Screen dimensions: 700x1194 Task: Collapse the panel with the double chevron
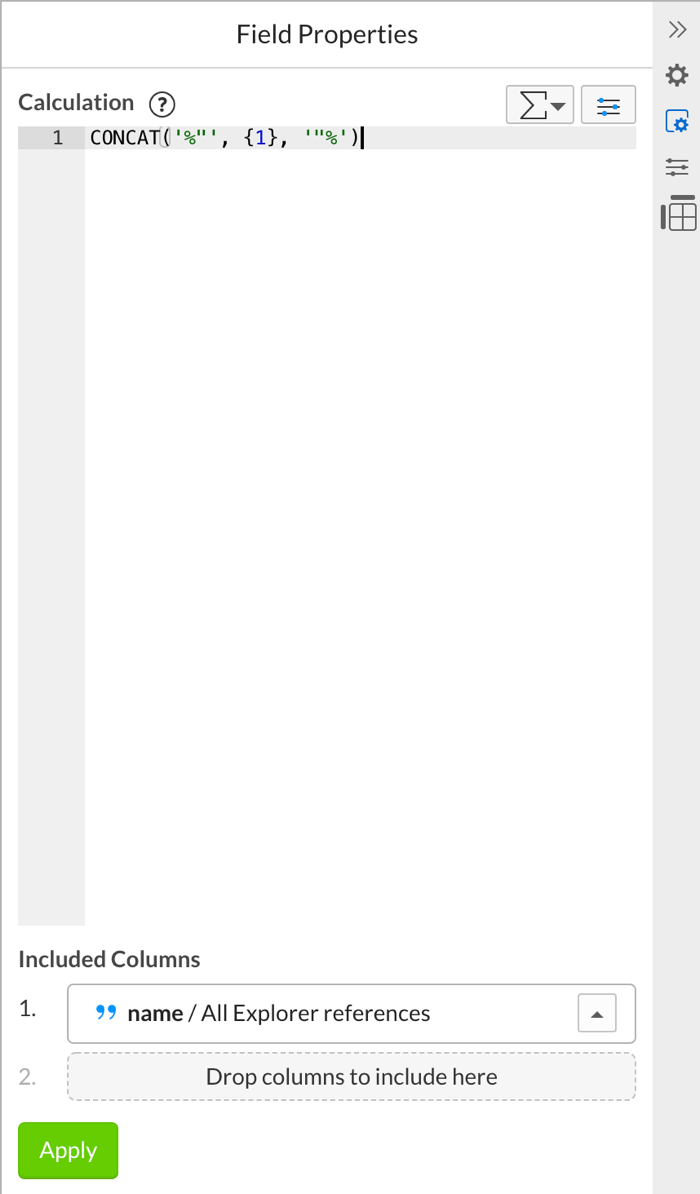click(676, 30)
